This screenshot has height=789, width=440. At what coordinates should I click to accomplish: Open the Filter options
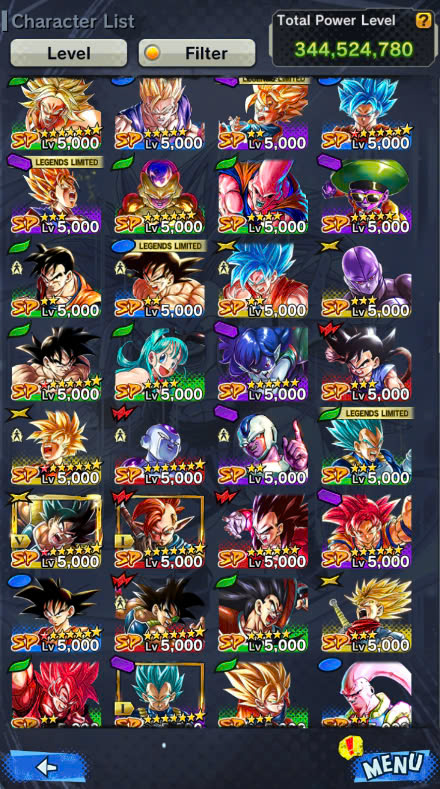197,53
